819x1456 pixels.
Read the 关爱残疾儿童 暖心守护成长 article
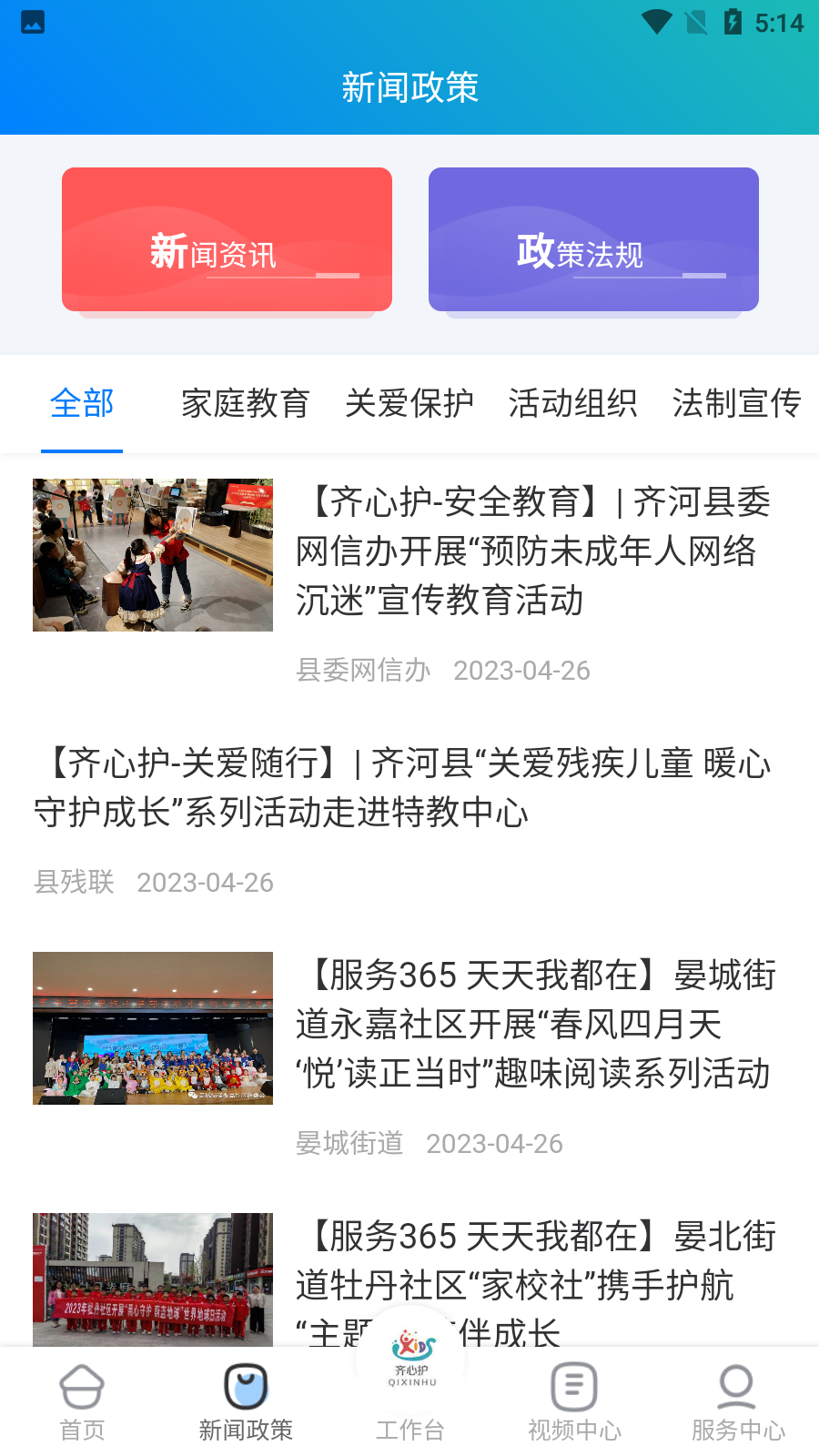coord(402,788)
